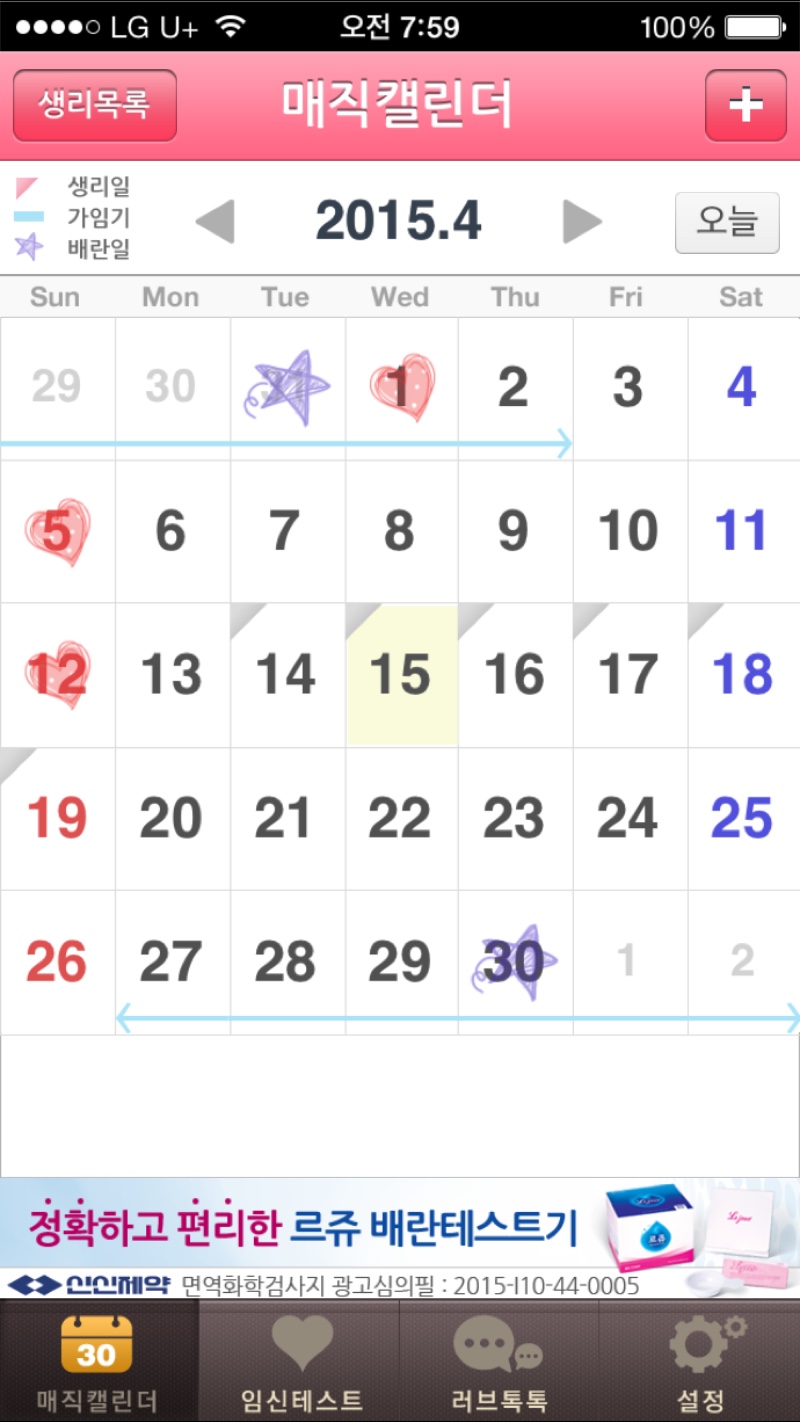800x1422 pixels.
Task: Go to the next month
Action: 582,221
